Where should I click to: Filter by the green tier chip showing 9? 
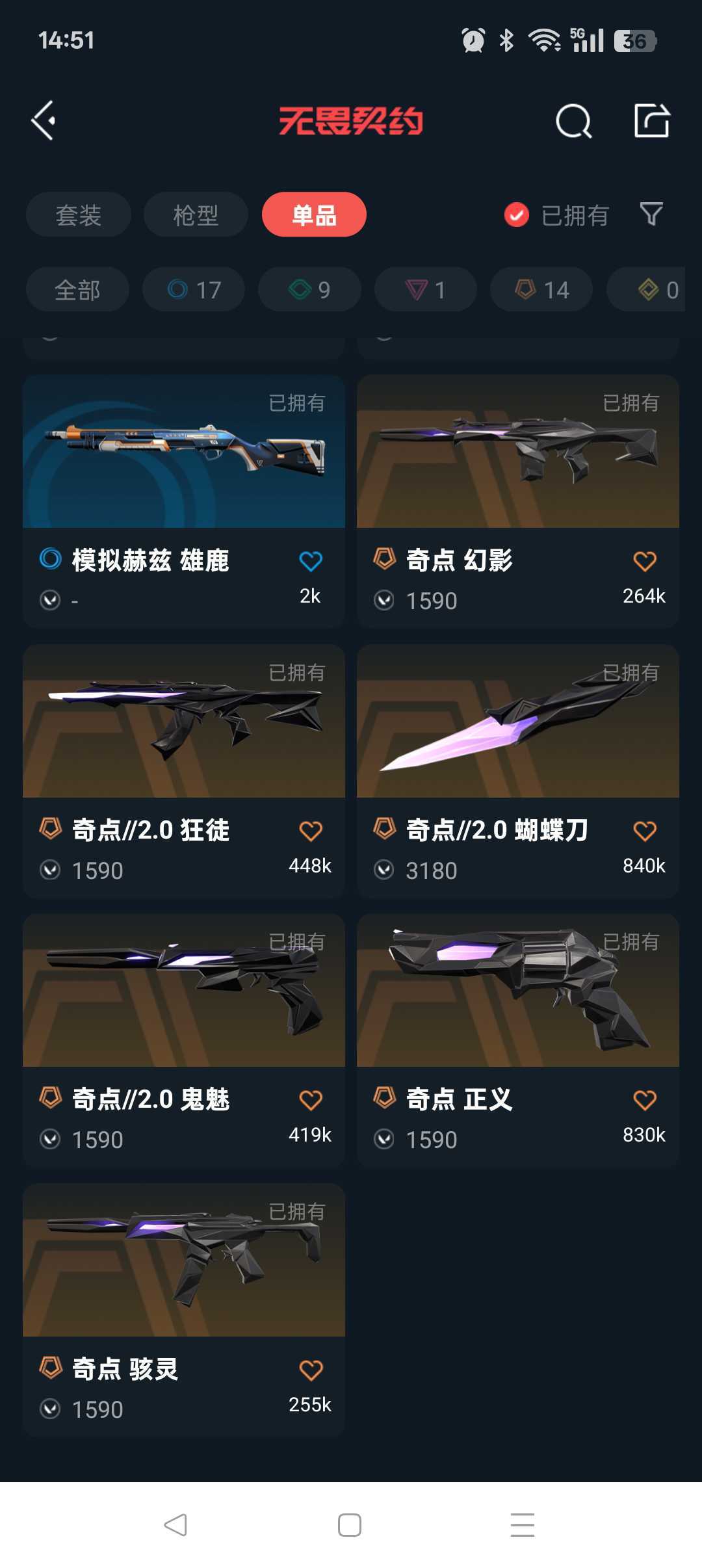click(309, 289)
